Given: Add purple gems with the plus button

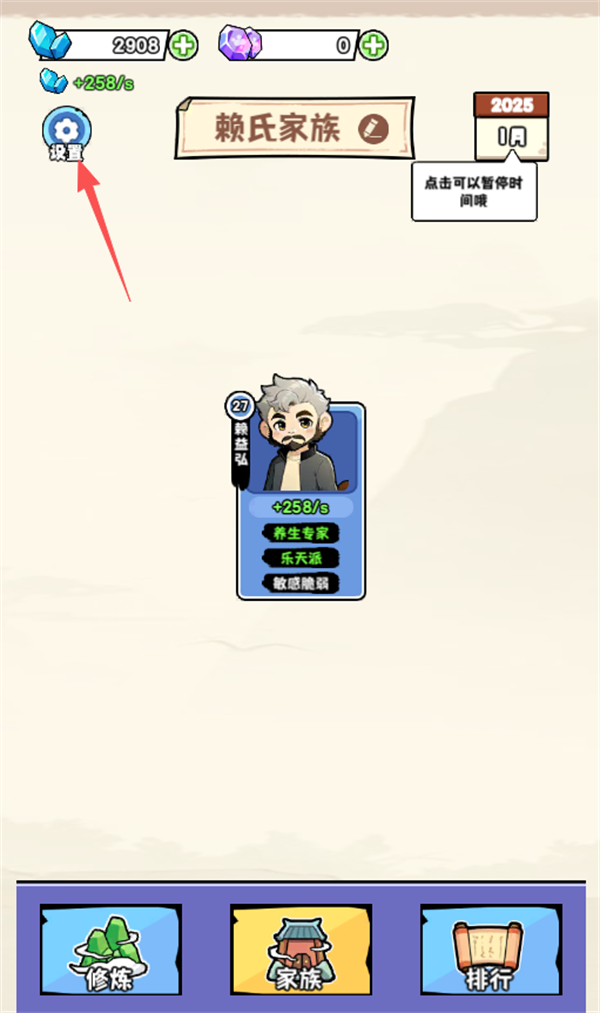Looking at the screenshot, I should pos(373,45).
